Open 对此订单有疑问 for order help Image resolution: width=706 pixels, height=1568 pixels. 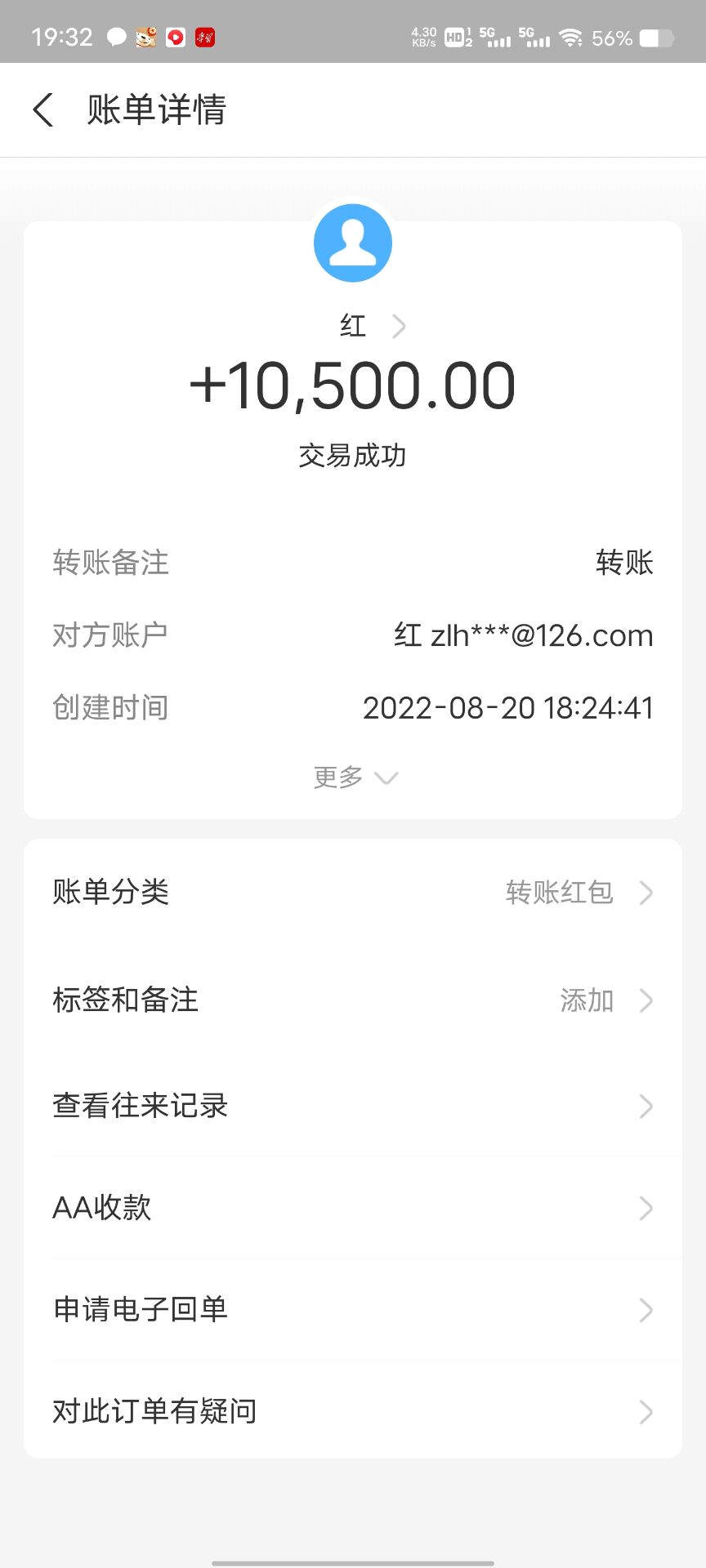[353, 1411]
